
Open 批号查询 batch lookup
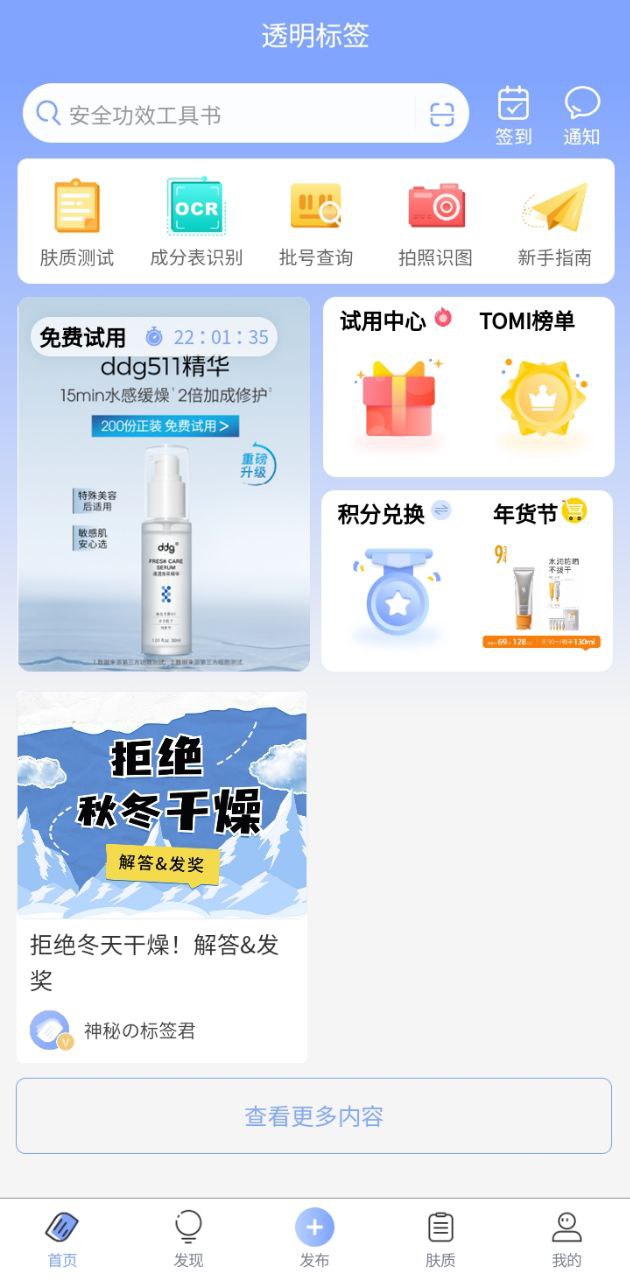coord(316,222)
